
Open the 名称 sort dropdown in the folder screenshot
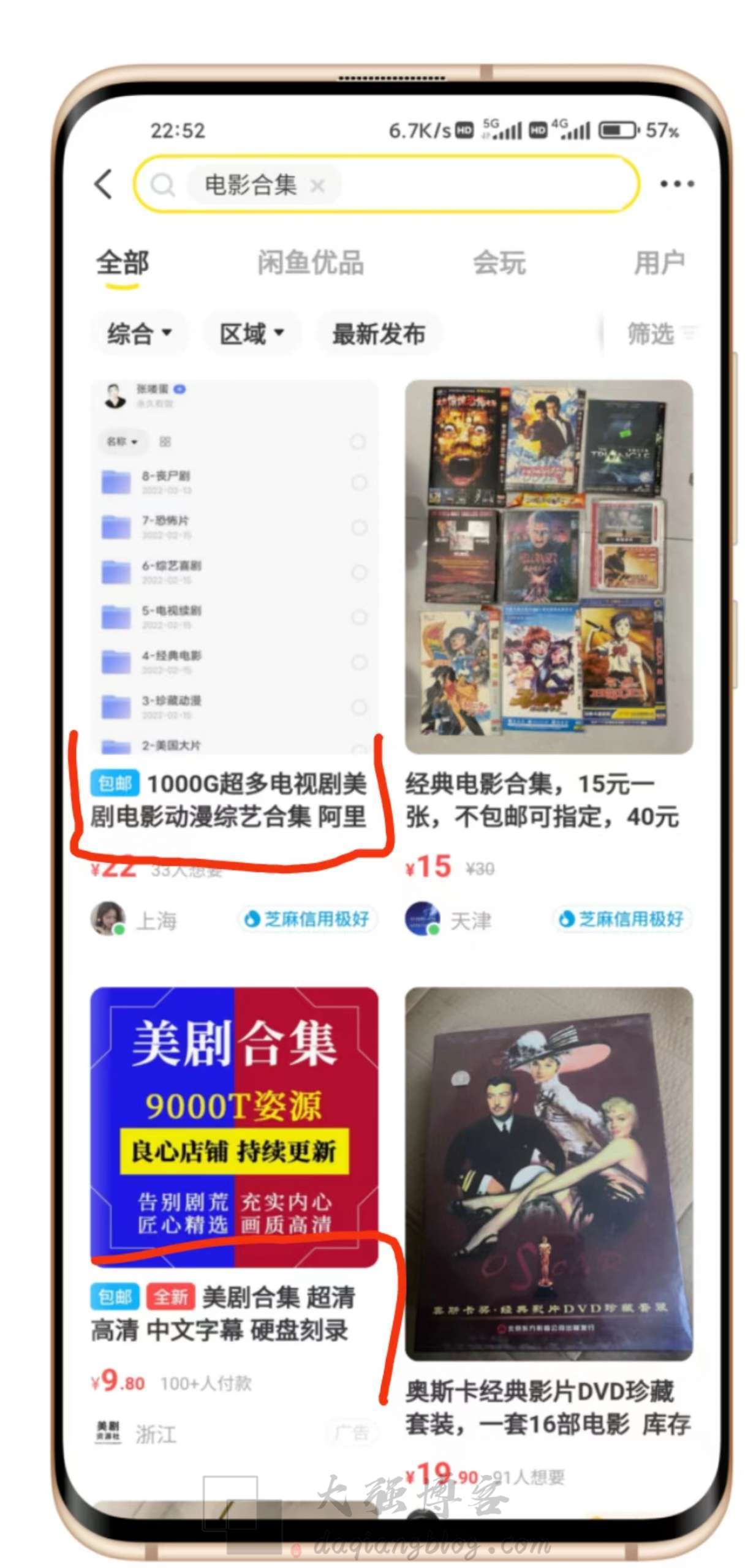point(123,442)
